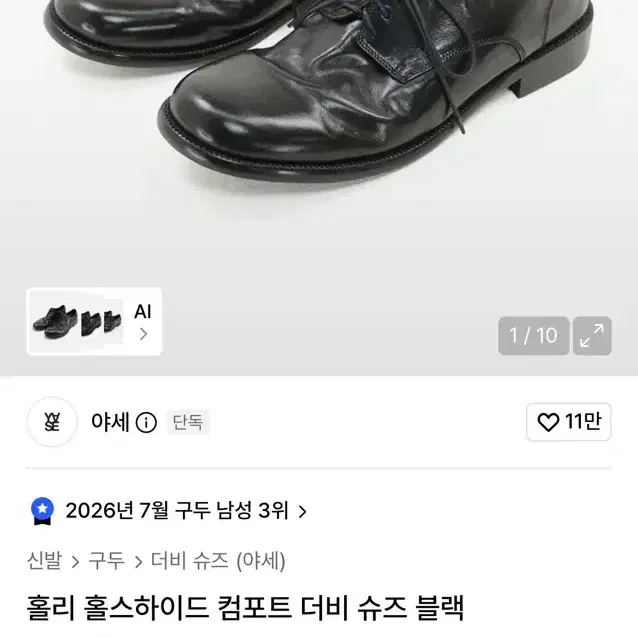Go to the 신발 category
Viewport: 638px width, 638px height.
(x=45, y=561)
